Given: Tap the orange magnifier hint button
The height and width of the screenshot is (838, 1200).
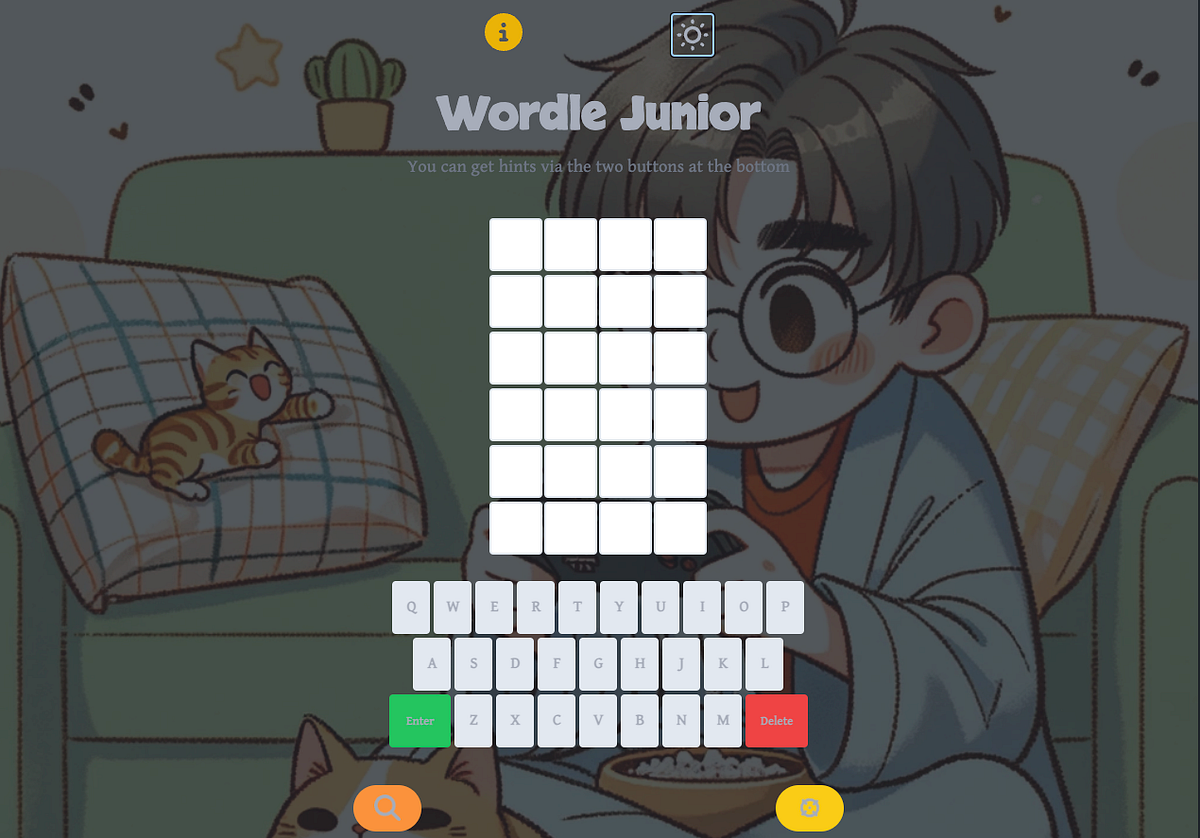Looking at the screenshot, I should 387,807.
